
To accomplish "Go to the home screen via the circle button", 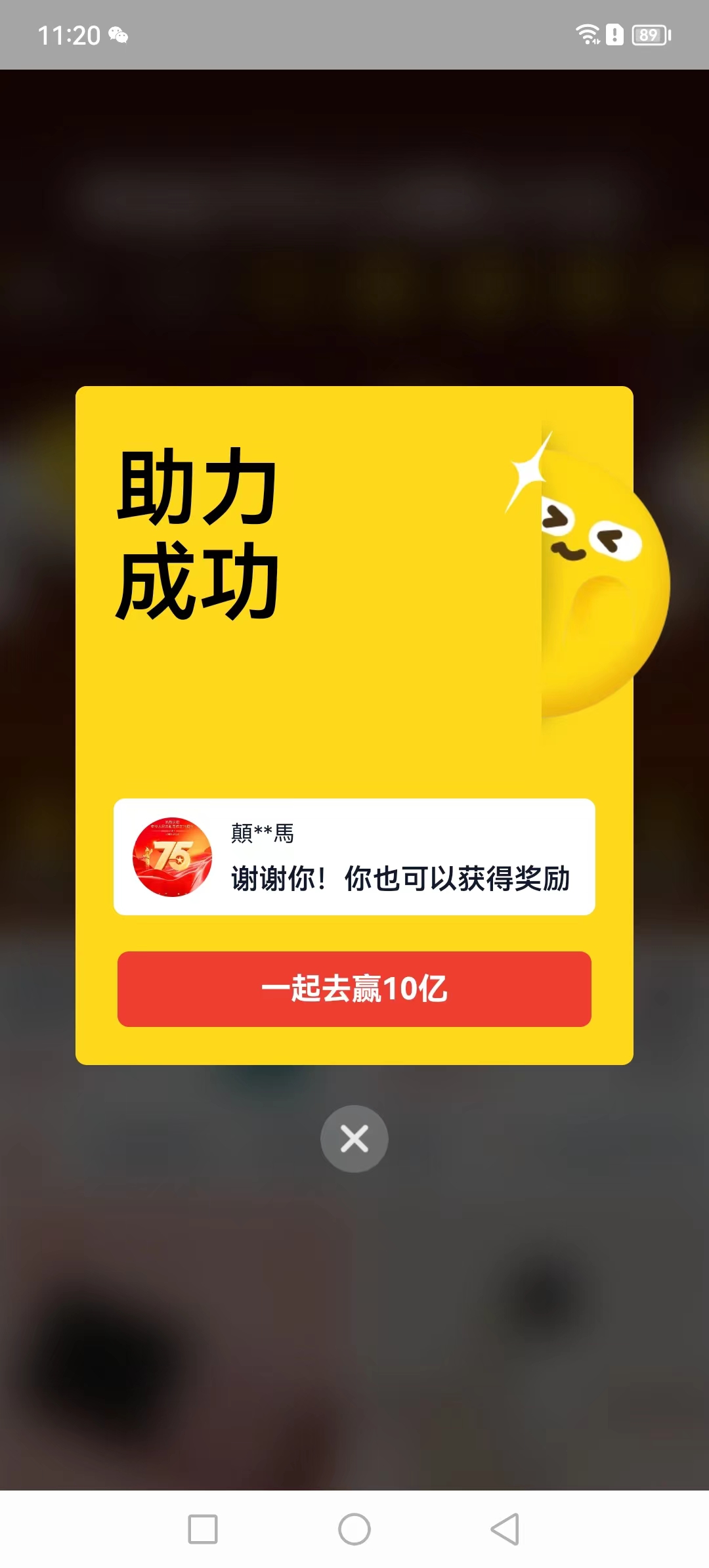I will coord(354,1529).
